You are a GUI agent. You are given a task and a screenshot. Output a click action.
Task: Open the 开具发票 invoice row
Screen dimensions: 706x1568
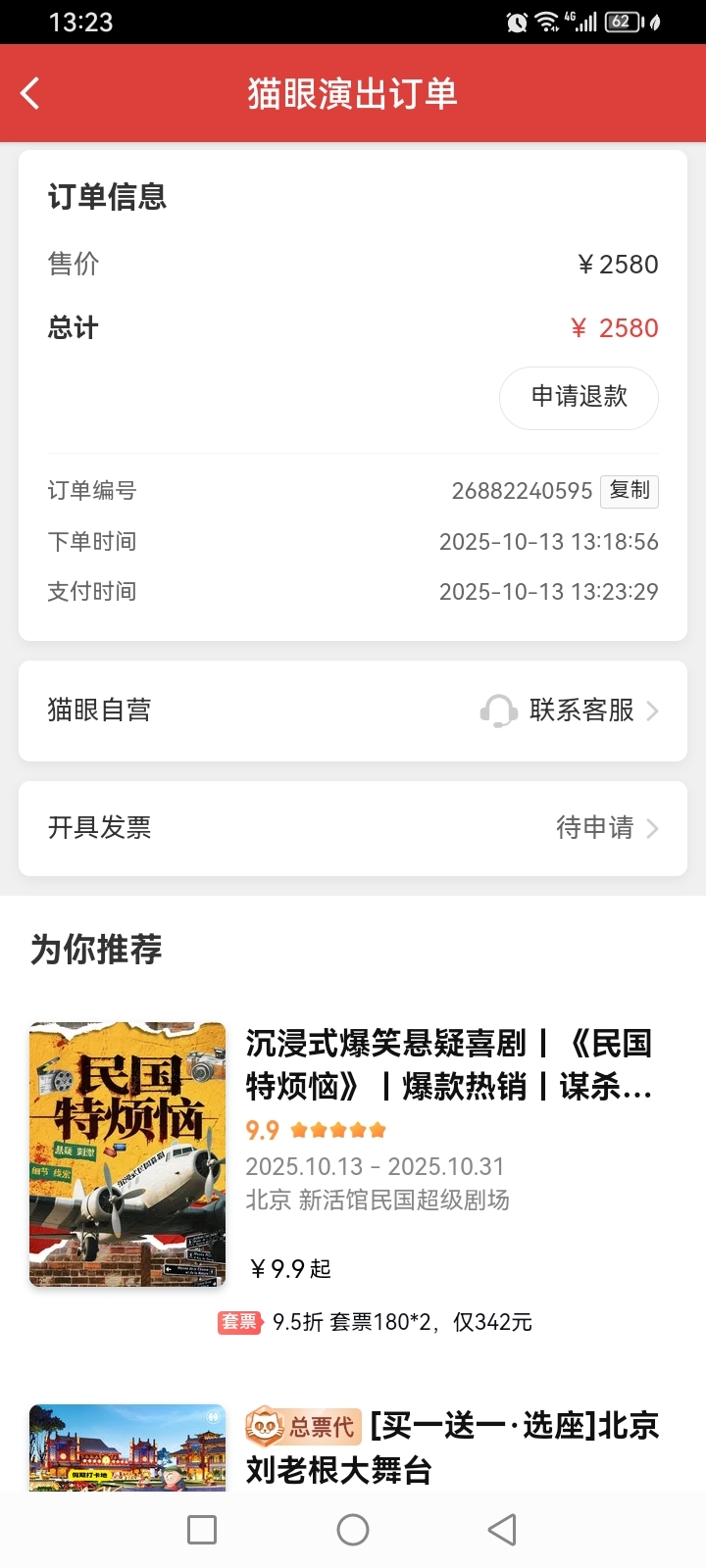point(353,828)
